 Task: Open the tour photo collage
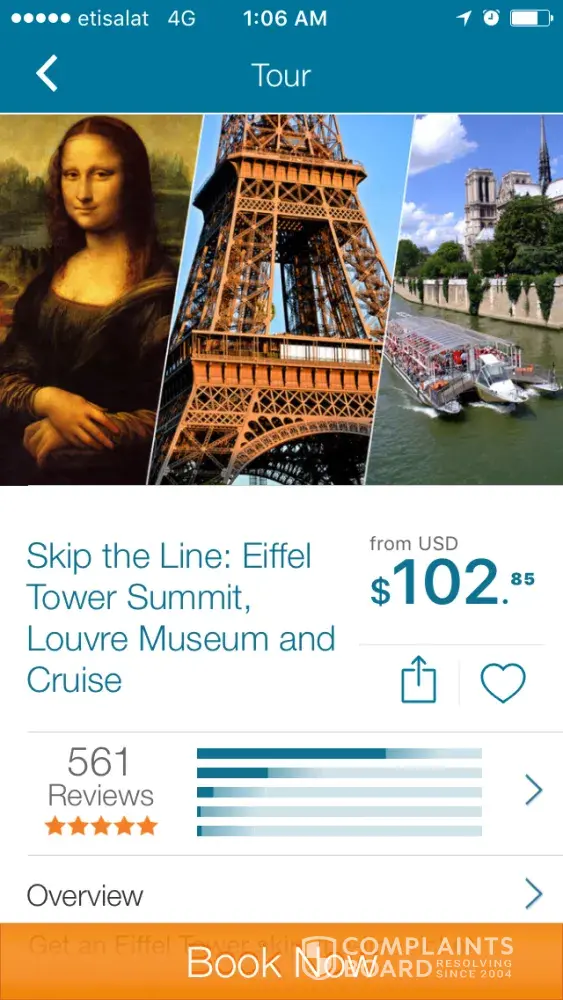coord(281,299)
